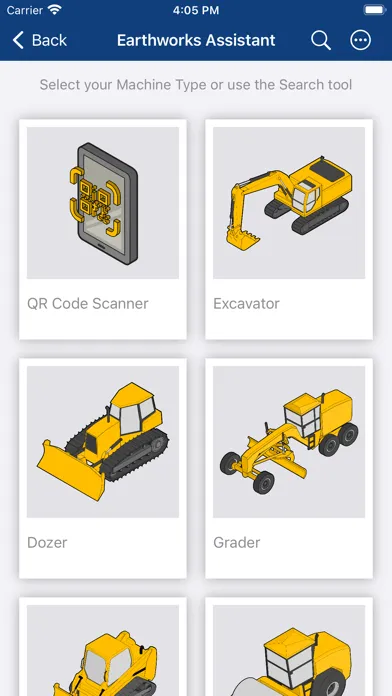Select the Excavator machine type
The height and width of the screenshot is (696, 392).
coord(289,229)
